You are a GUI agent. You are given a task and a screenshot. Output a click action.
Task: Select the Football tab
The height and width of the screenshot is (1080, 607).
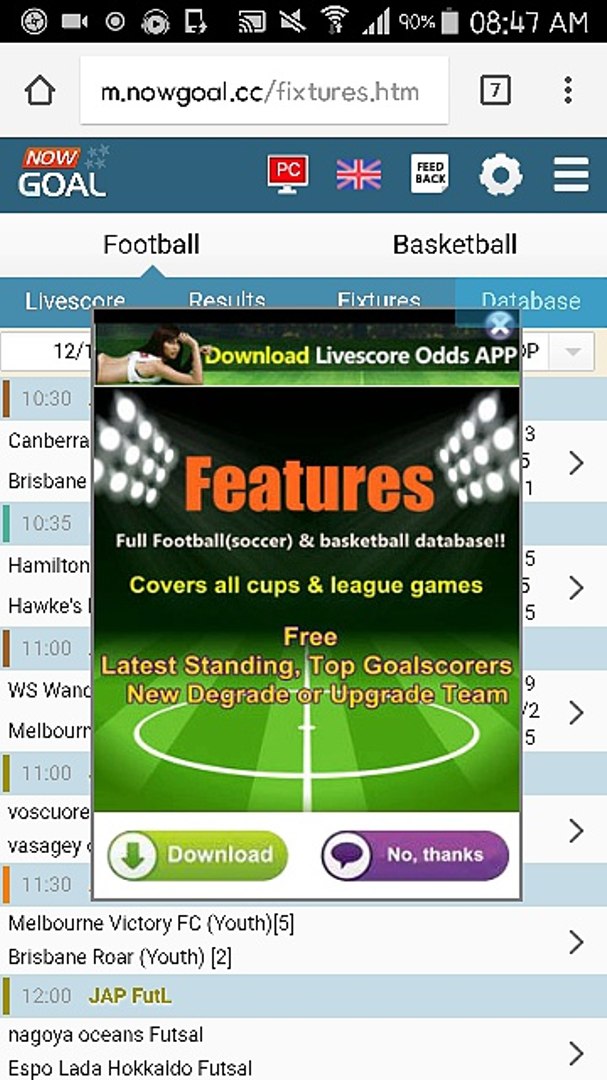click(x=151, y=244)
